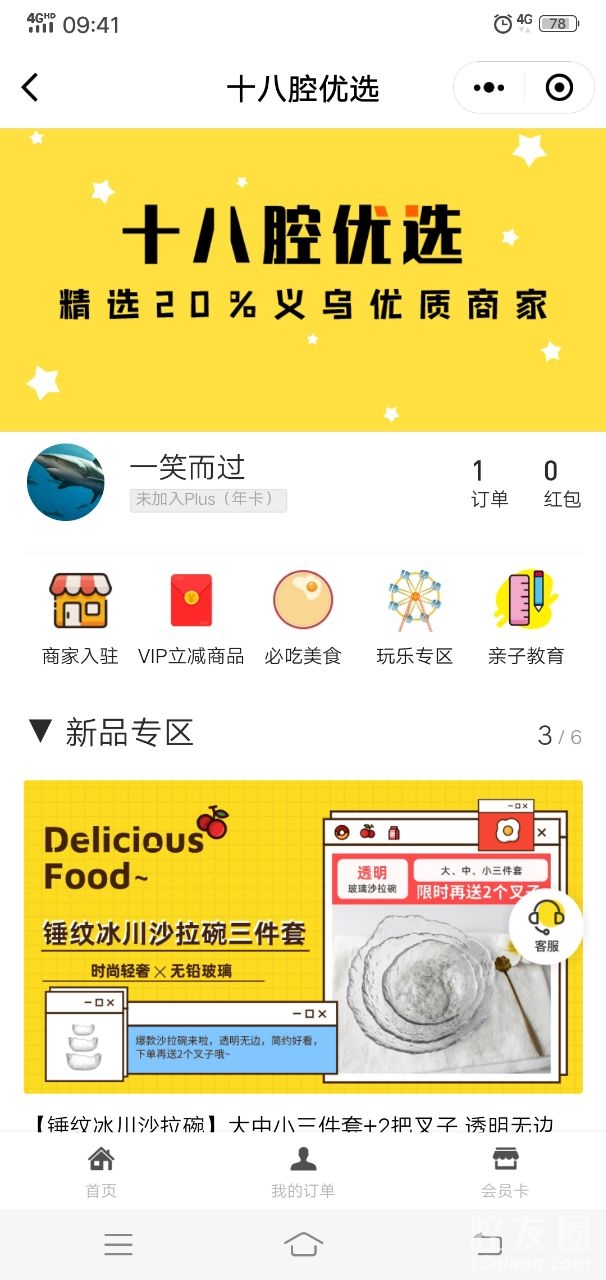
Task: Open 商家入驻 merchant entry
Action: click(80, 618)
